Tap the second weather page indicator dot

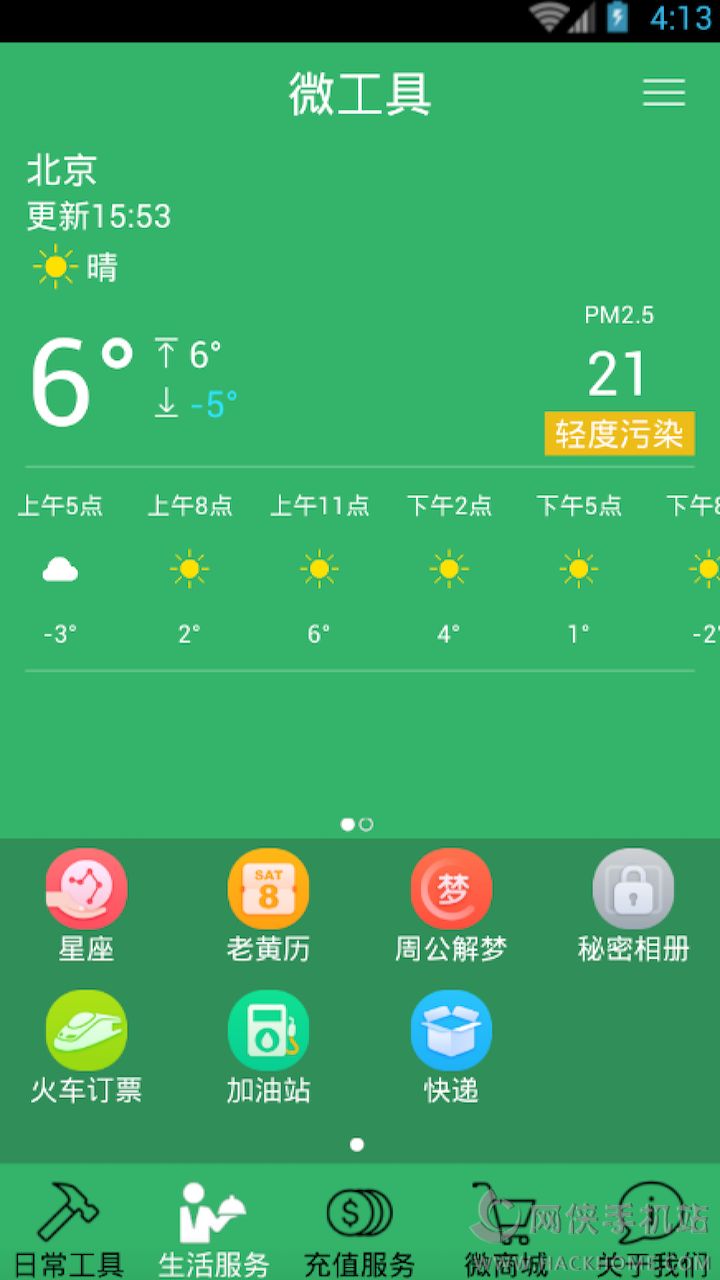point(367,824)
